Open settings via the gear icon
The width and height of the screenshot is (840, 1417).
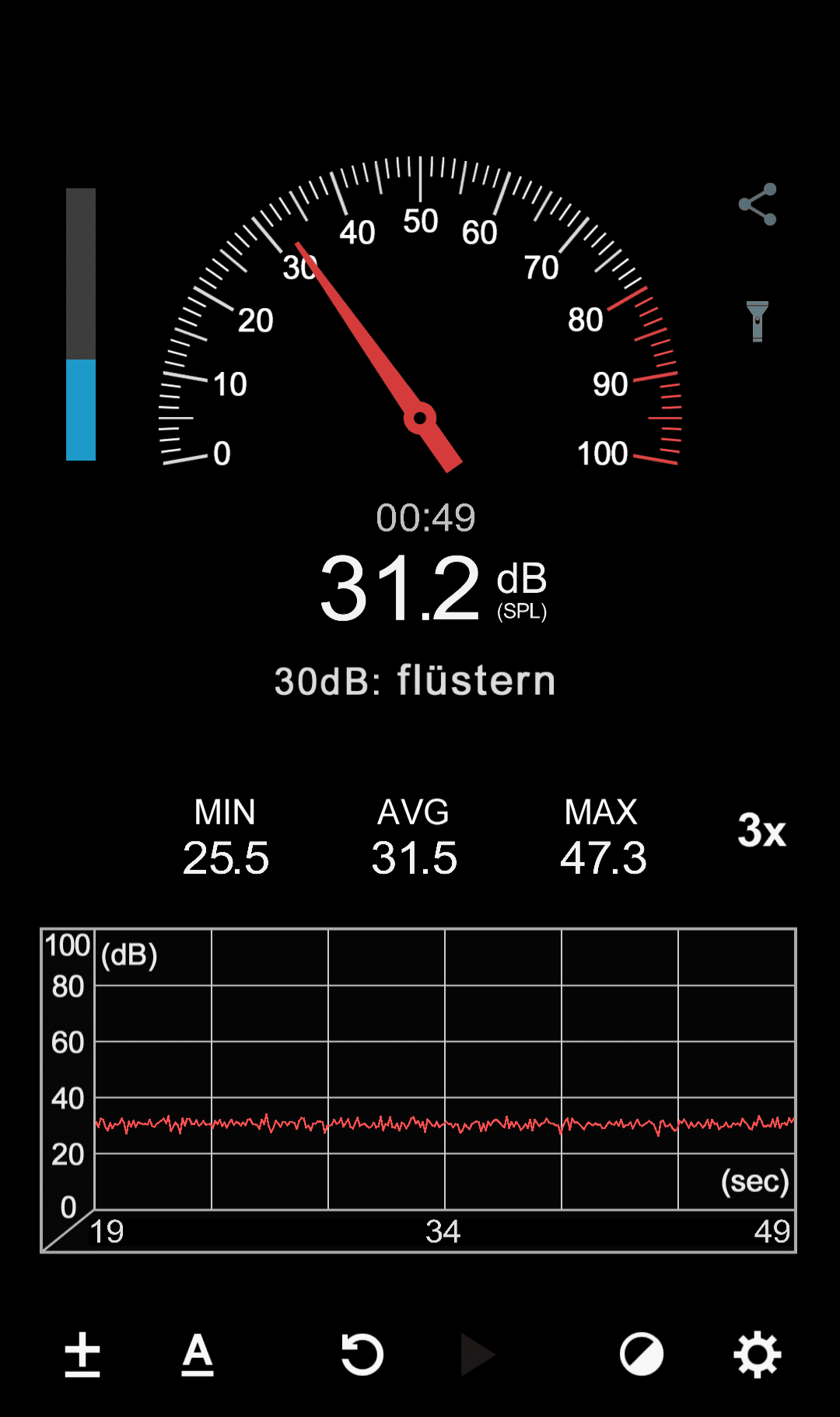point(758,1355)
